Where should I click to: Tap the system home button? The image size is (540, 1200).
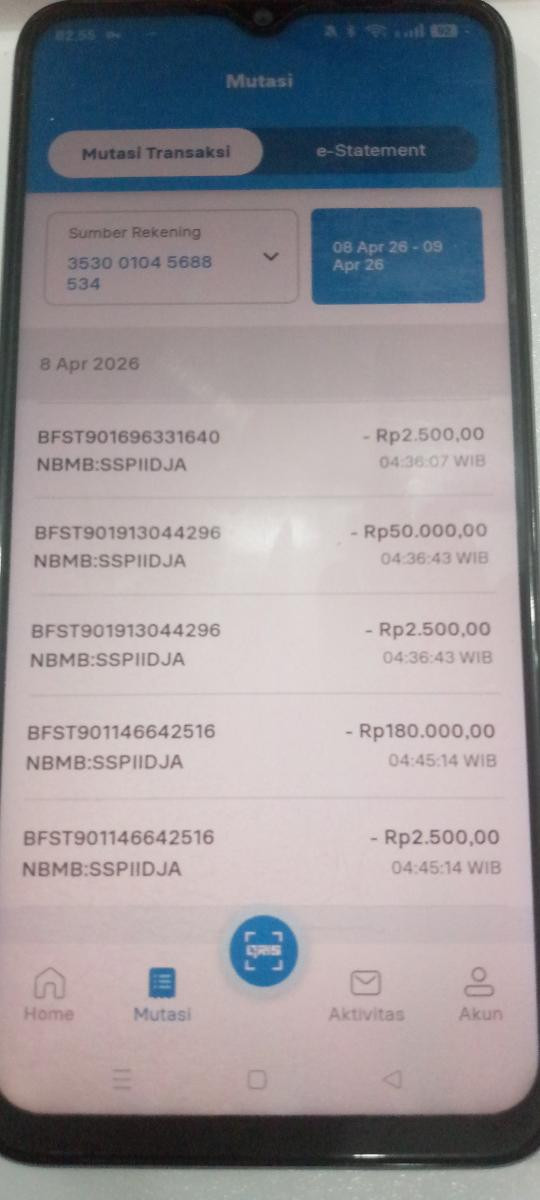257,1079
